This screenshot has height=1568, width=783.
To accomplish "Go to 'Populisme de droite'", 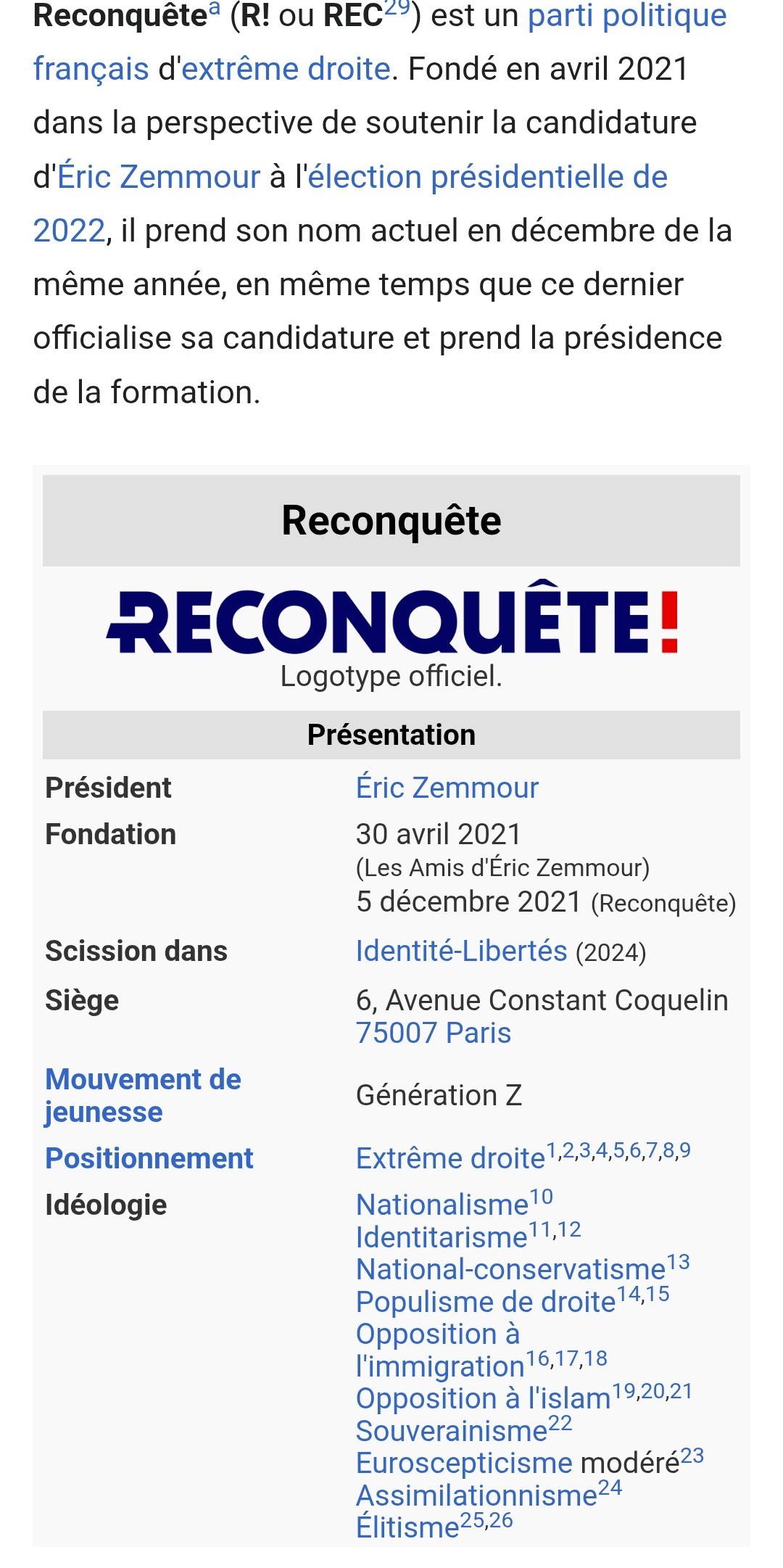I will [x=485, y=1303].
